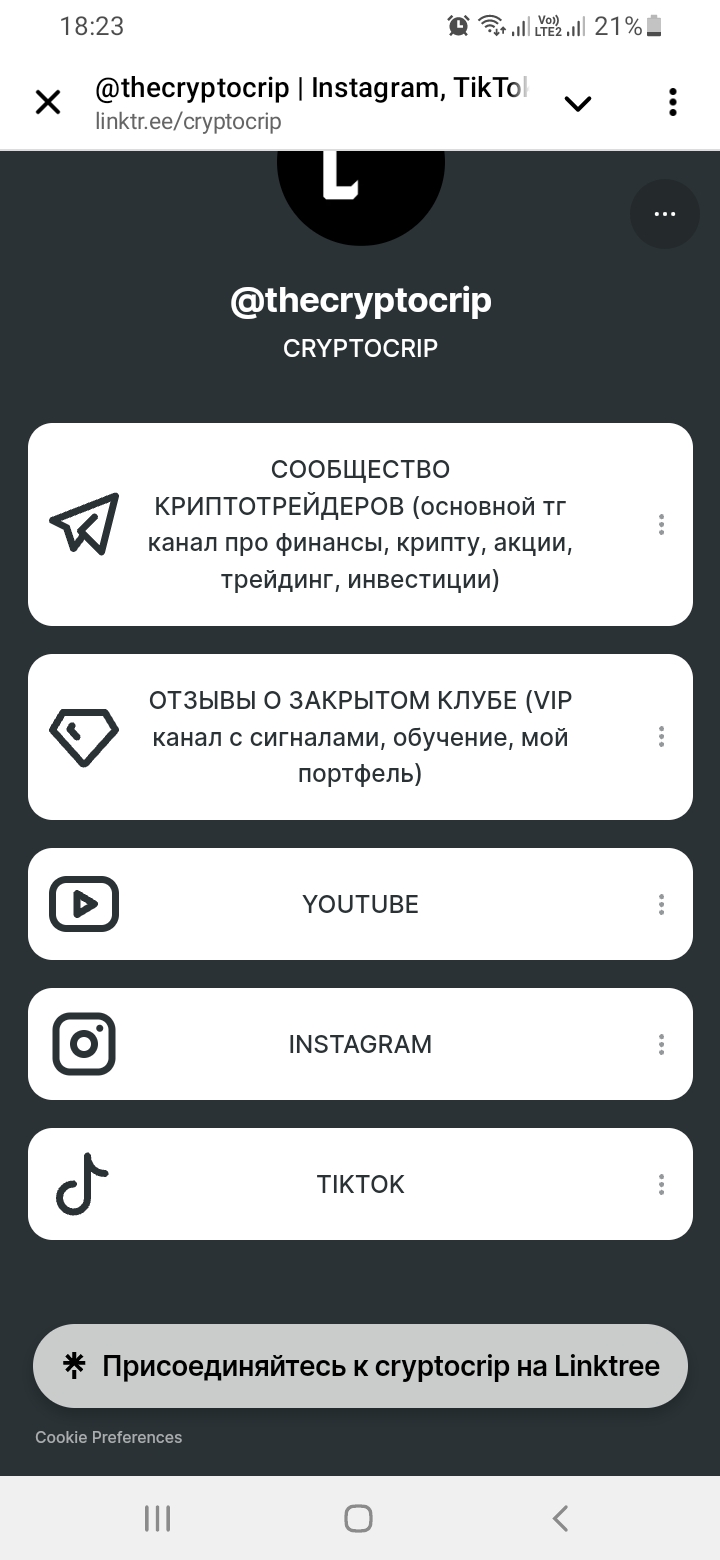720x1560 pixels.
Task: Open the three-dot options on TIKTOK card
Action: point(661,1184)
